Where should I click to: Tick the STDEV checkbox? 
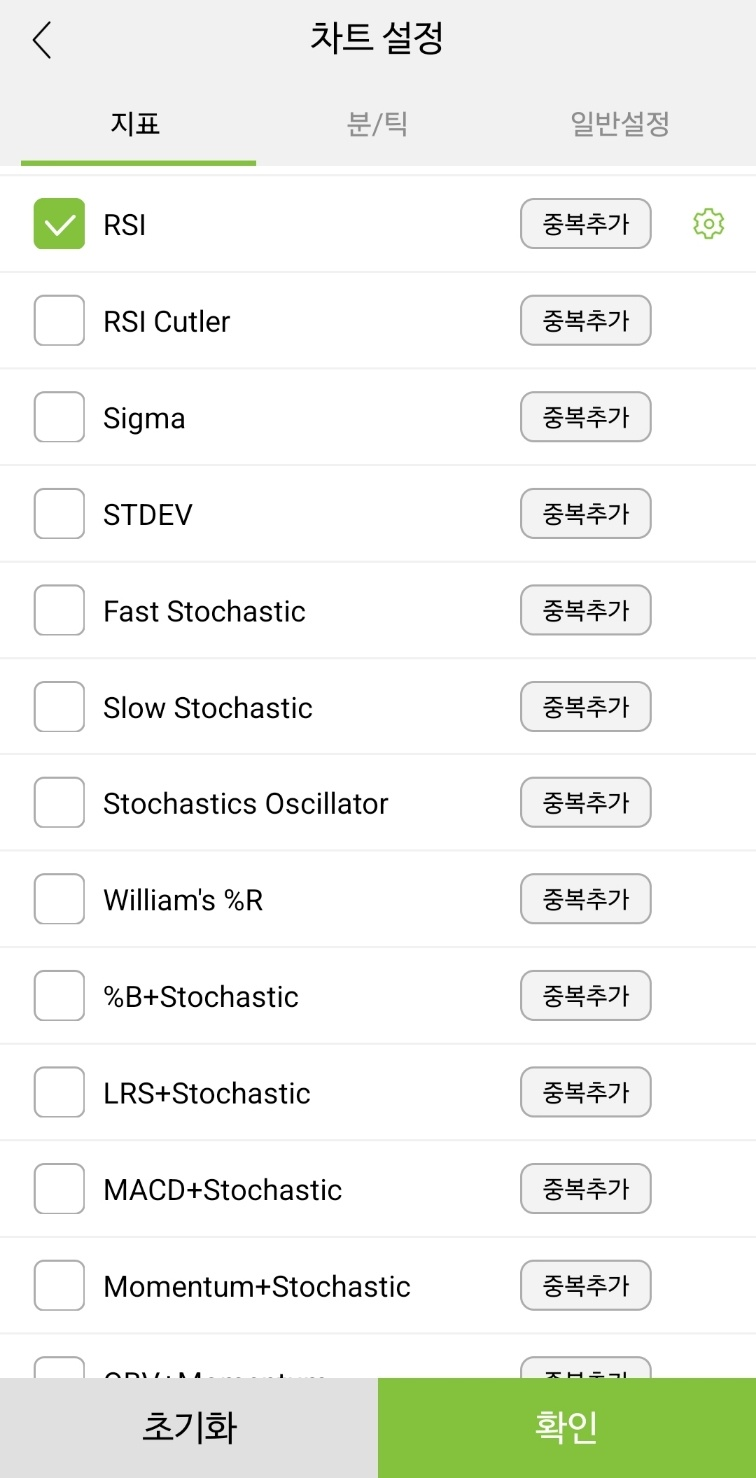59,514
